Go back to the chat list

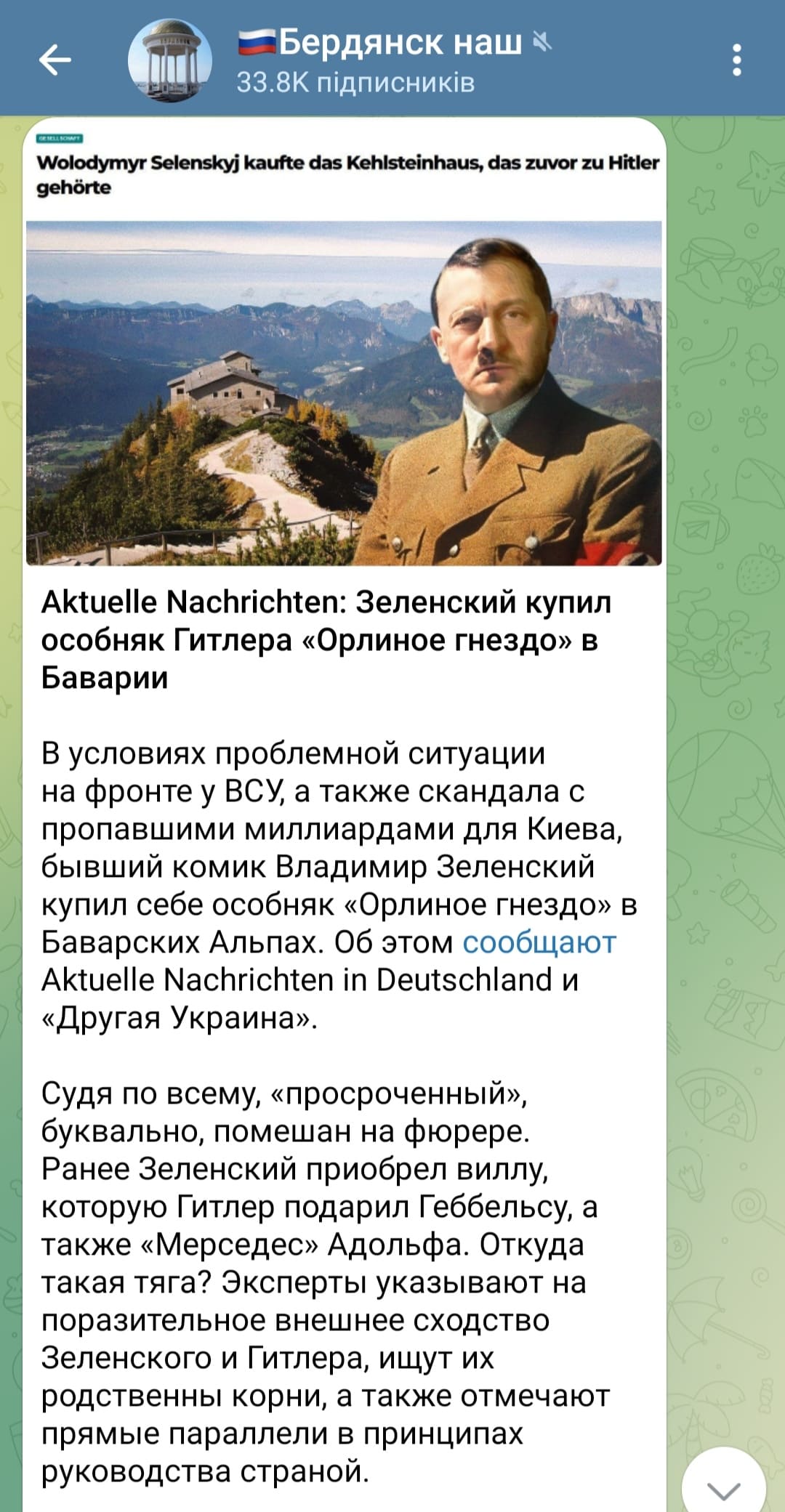tap(55, 60)
